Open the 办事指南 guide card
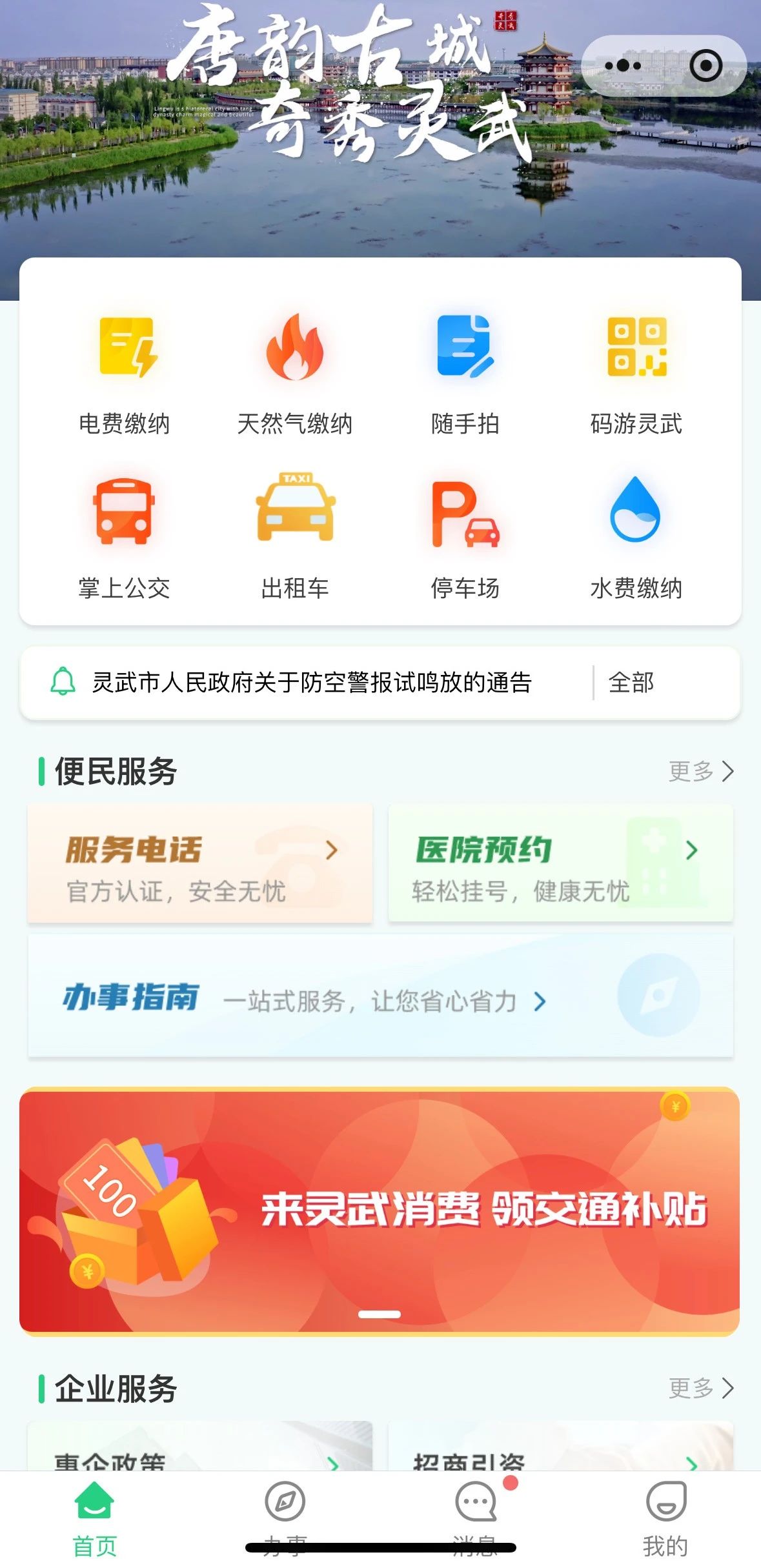Screen dimensions: 761x1568 pyautogui.click(x=380, y=997)
